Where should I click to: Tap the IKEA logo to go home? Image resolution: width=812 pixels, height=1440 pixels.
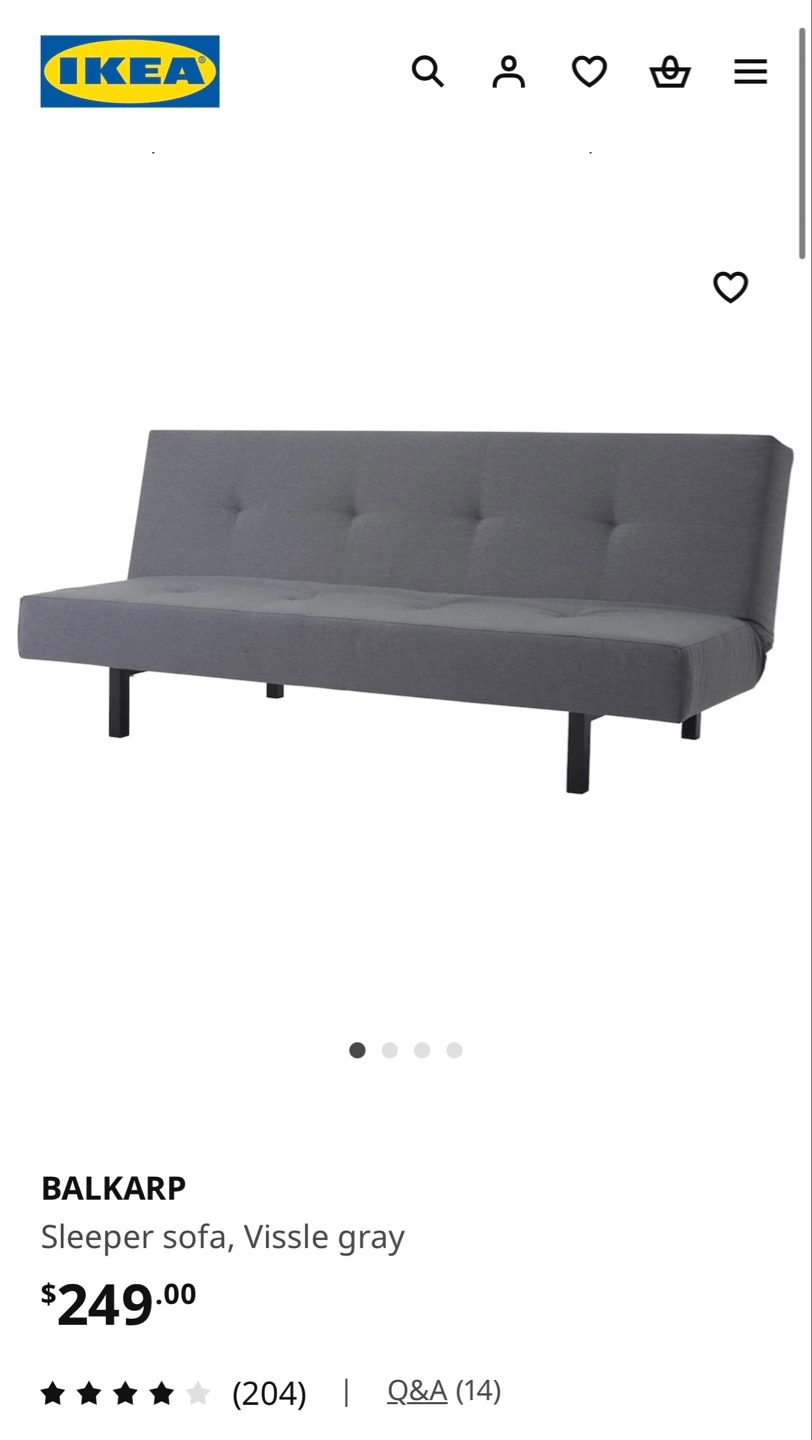click(x=130, y=71)
